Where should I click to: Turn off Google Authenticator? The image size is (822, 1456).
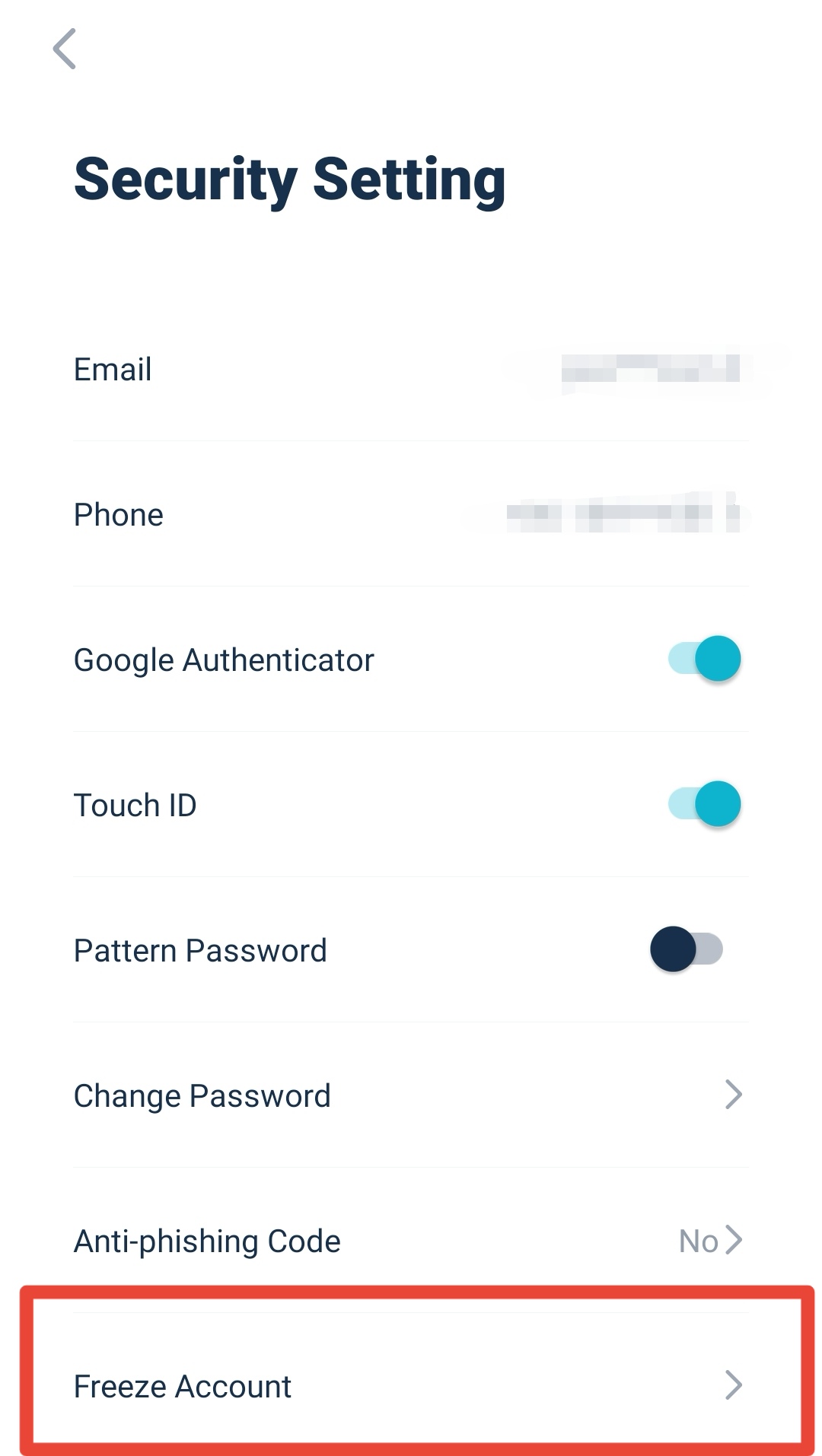[704, 659]
